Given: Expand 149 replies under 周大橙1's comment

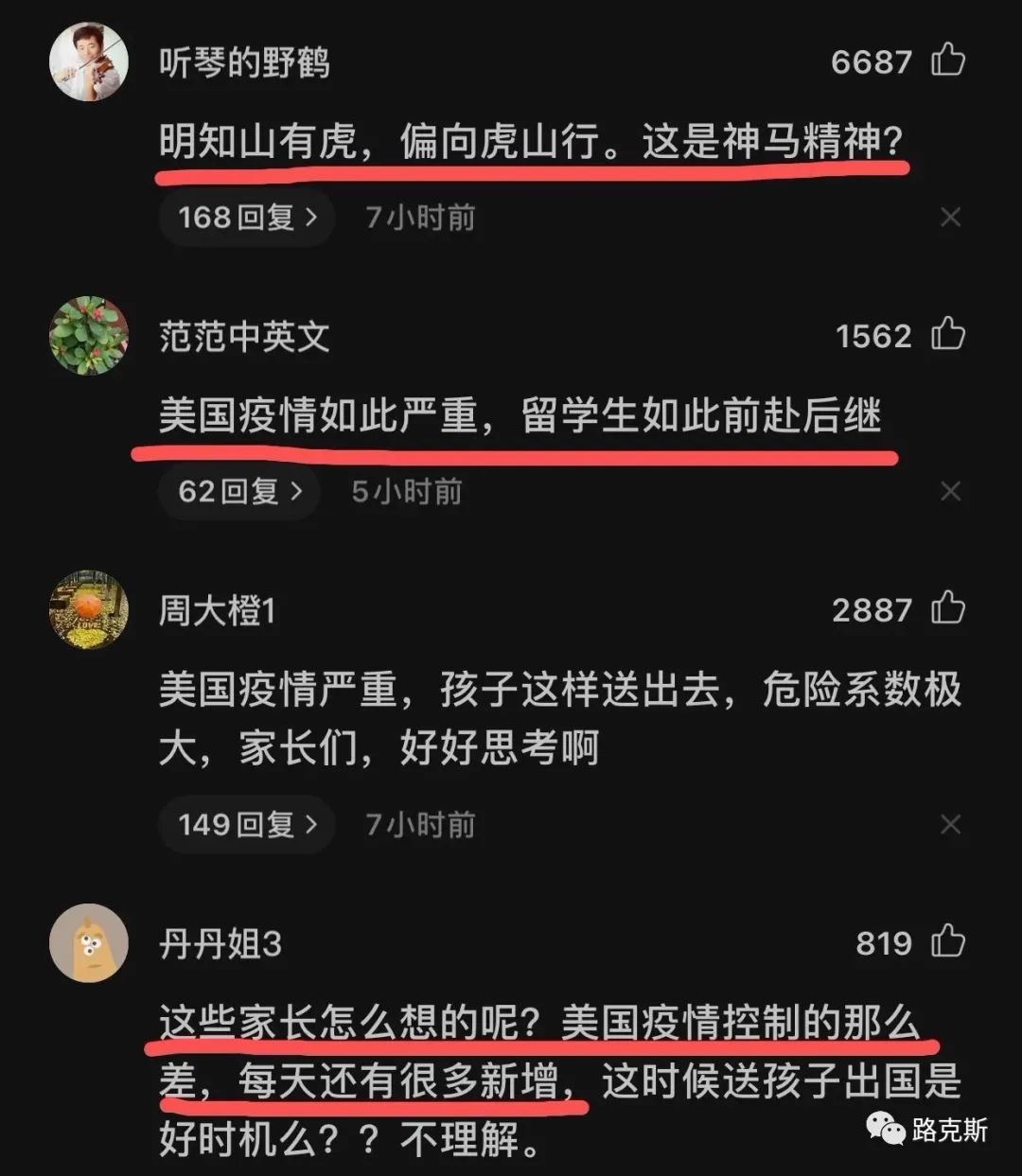Looking at the screenshot, I should pyautogui.click(x=247, y=825).
